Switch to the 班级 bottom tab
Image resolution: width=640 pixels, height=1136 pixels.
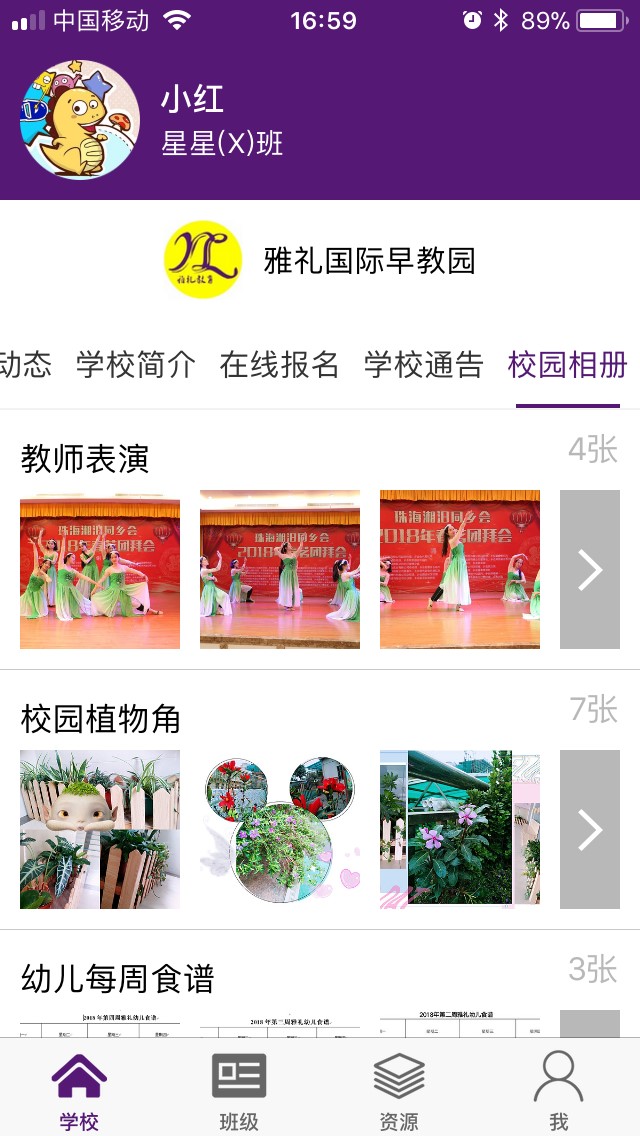pyautogui.click(x=239, y=1090)
